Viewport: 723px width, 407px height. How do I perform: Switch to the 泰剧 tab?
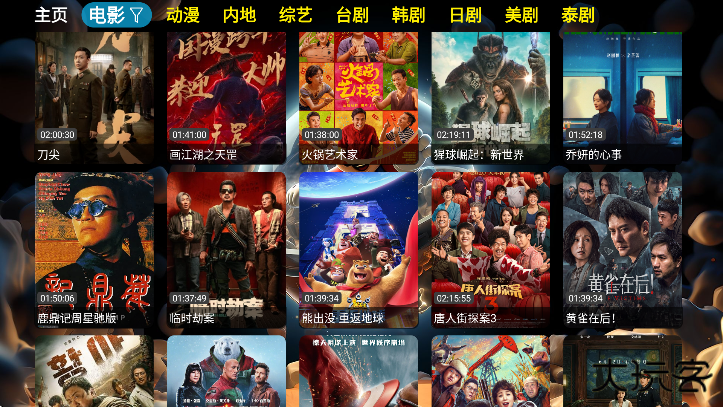pos(578,15)
